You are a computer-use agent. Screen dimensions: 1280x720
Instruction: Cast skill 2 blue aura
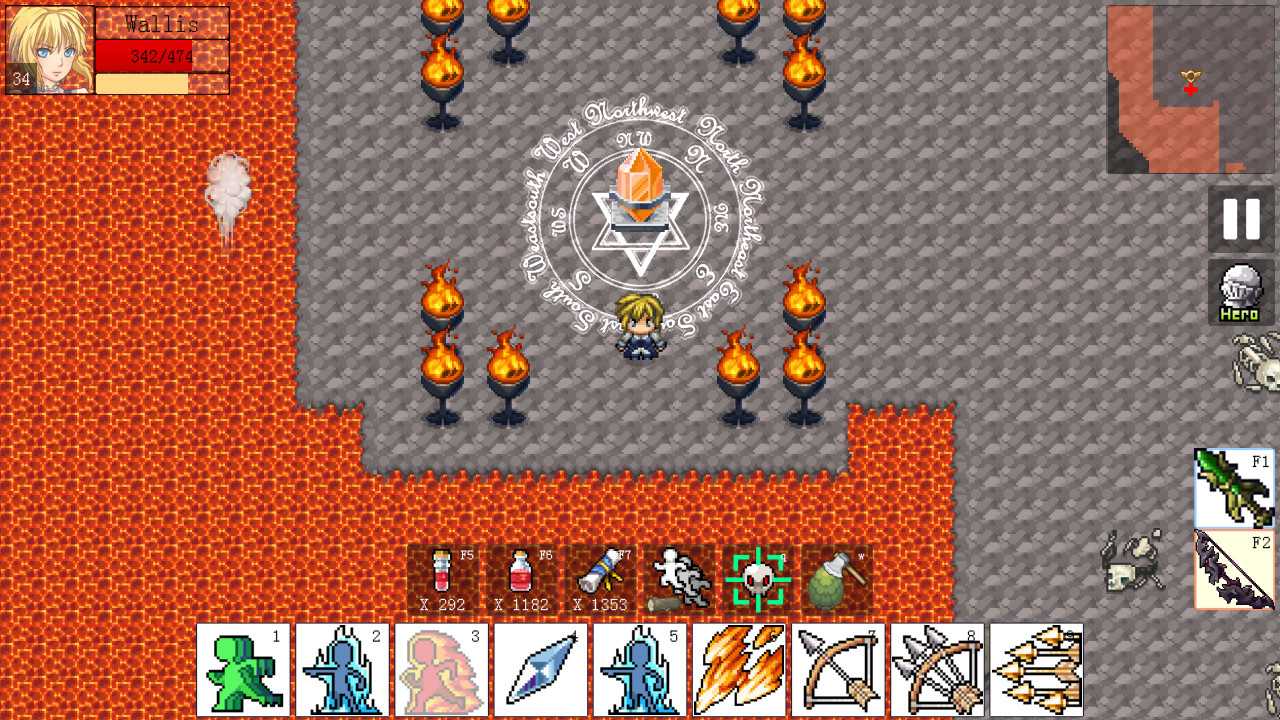click(342, 670)
